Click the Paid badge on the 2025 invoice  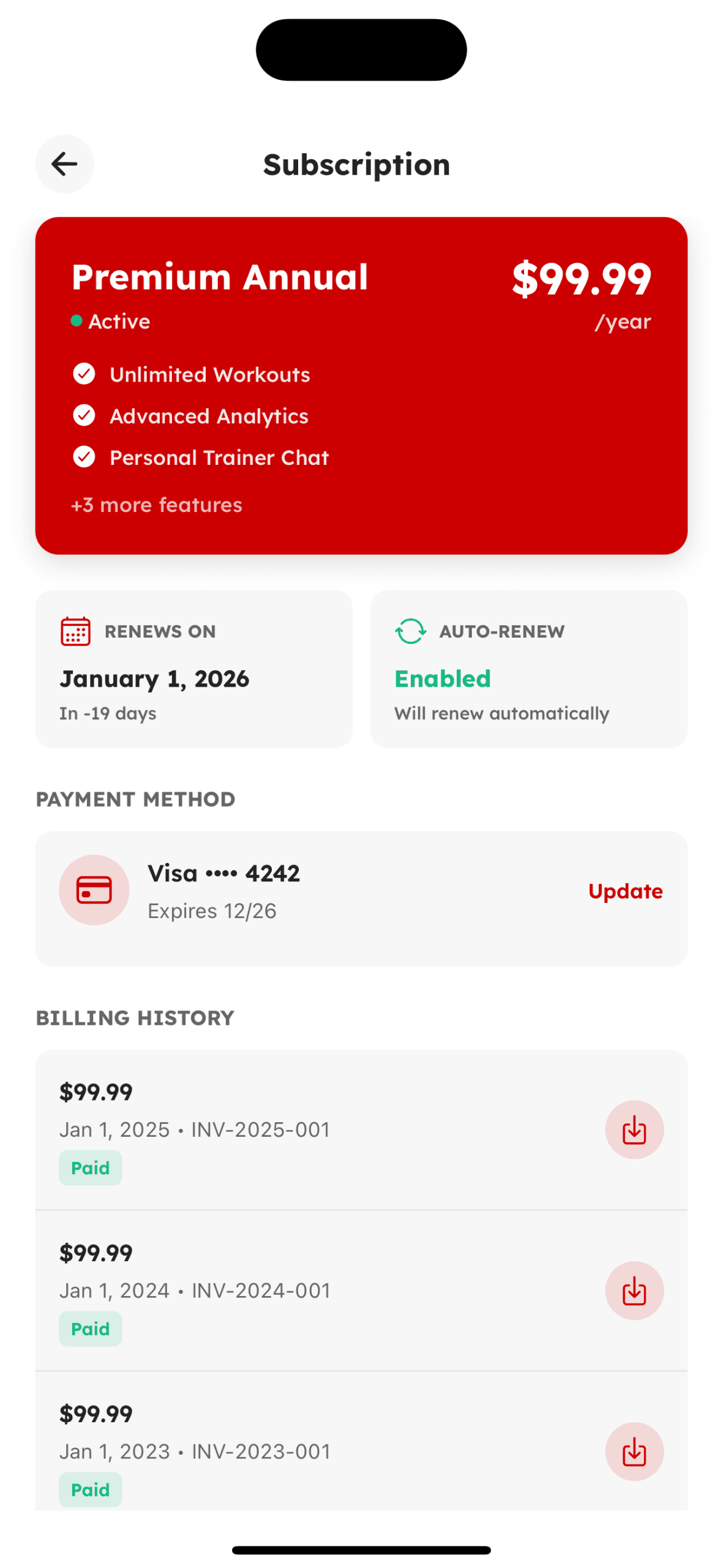pyautogui.click(x=90, y=1167)
